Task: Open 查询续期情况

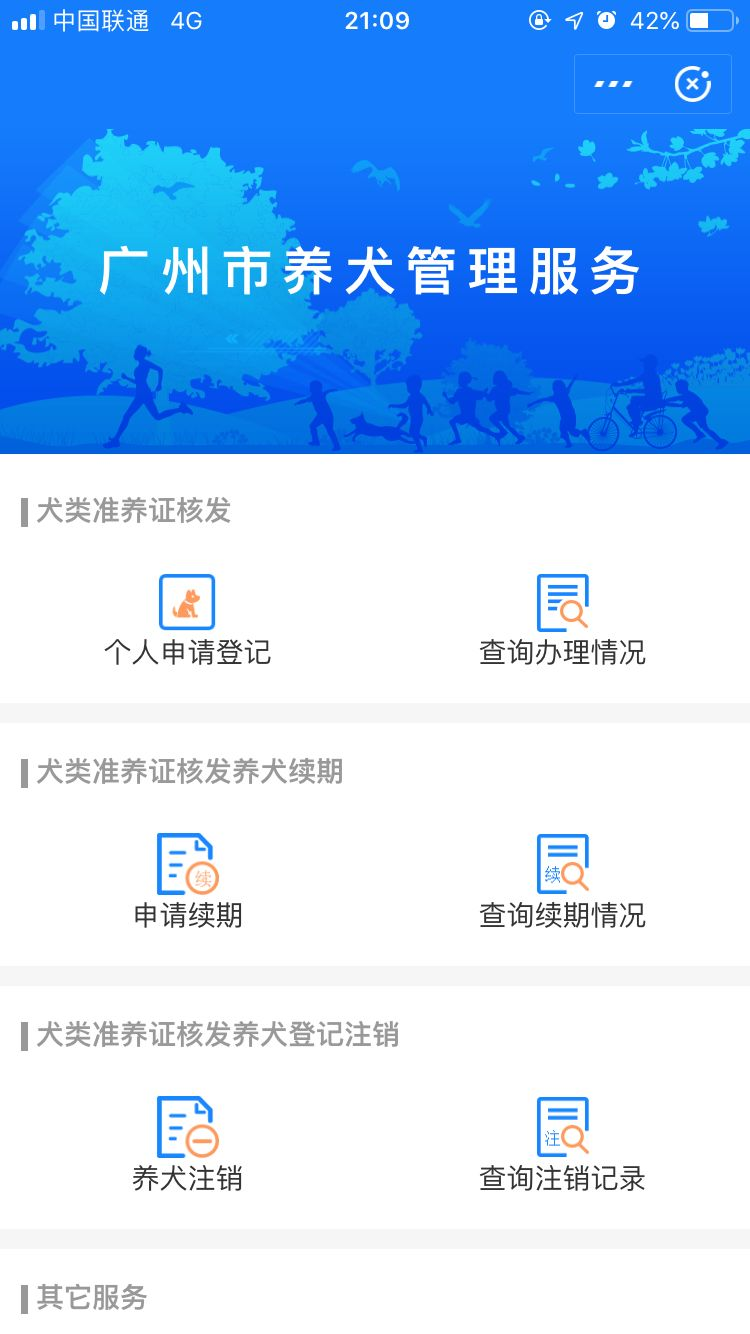Action: pyautogui.click(x=562, y=882)
